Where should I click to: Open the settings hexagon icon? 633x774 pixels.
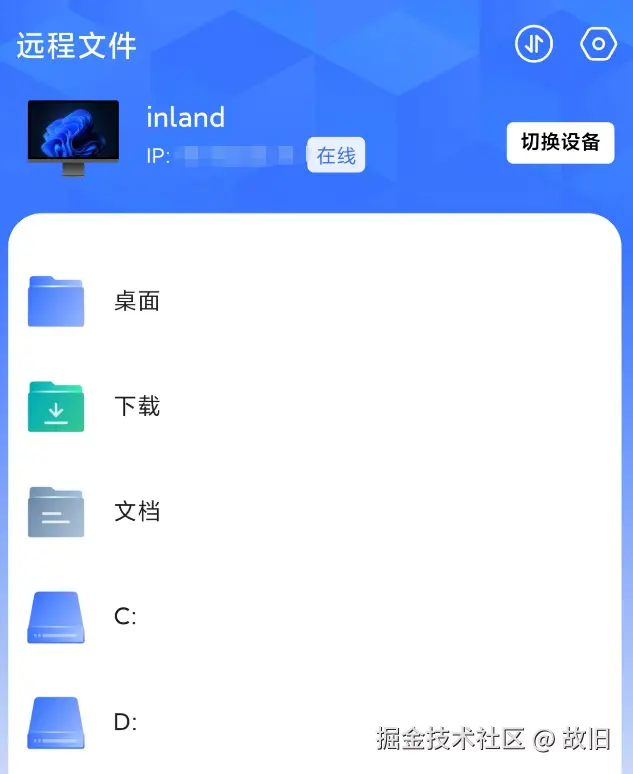click(x=598, y=44)
